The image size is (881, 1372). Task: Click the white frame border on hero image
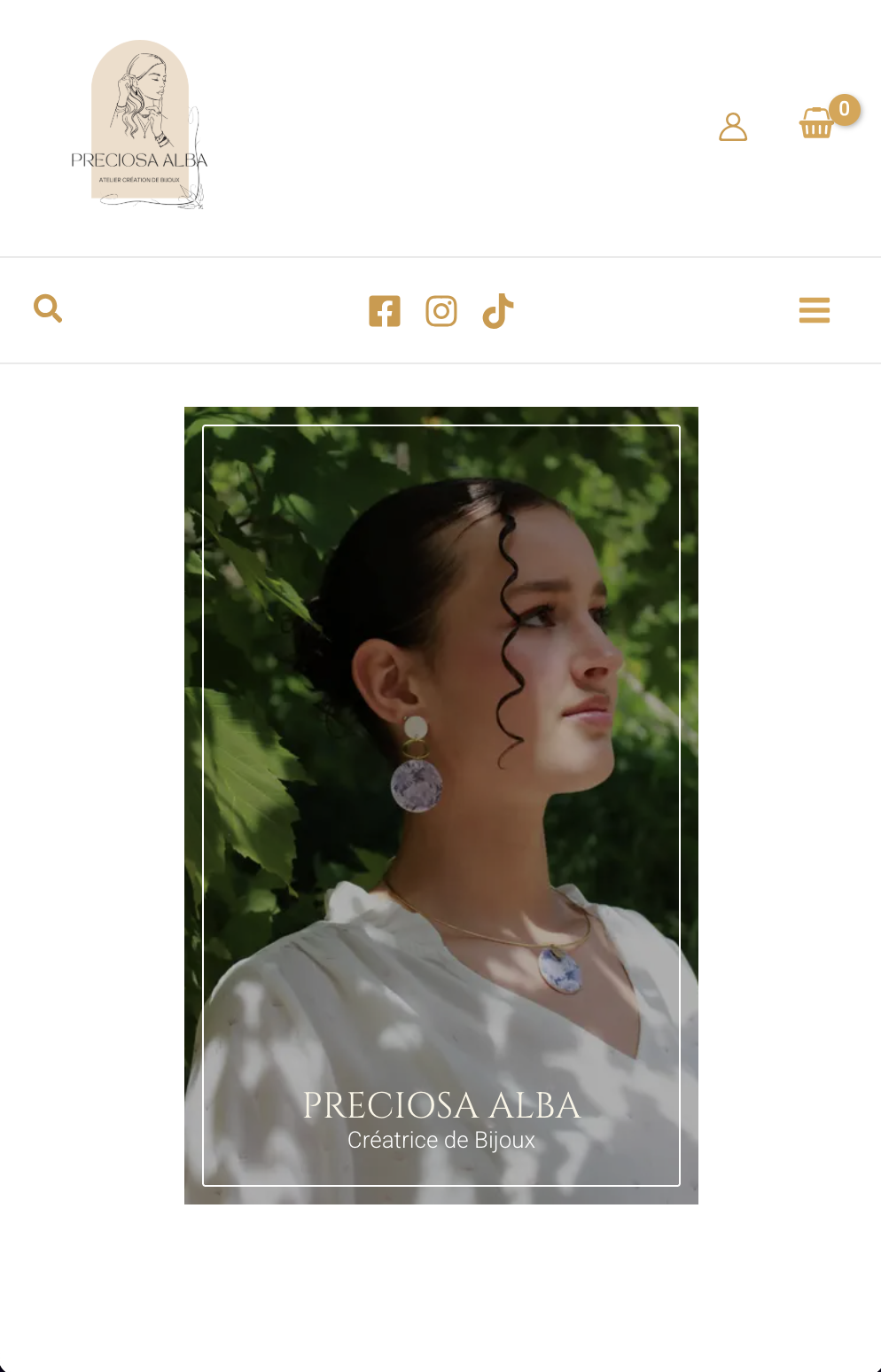(440, 427)
